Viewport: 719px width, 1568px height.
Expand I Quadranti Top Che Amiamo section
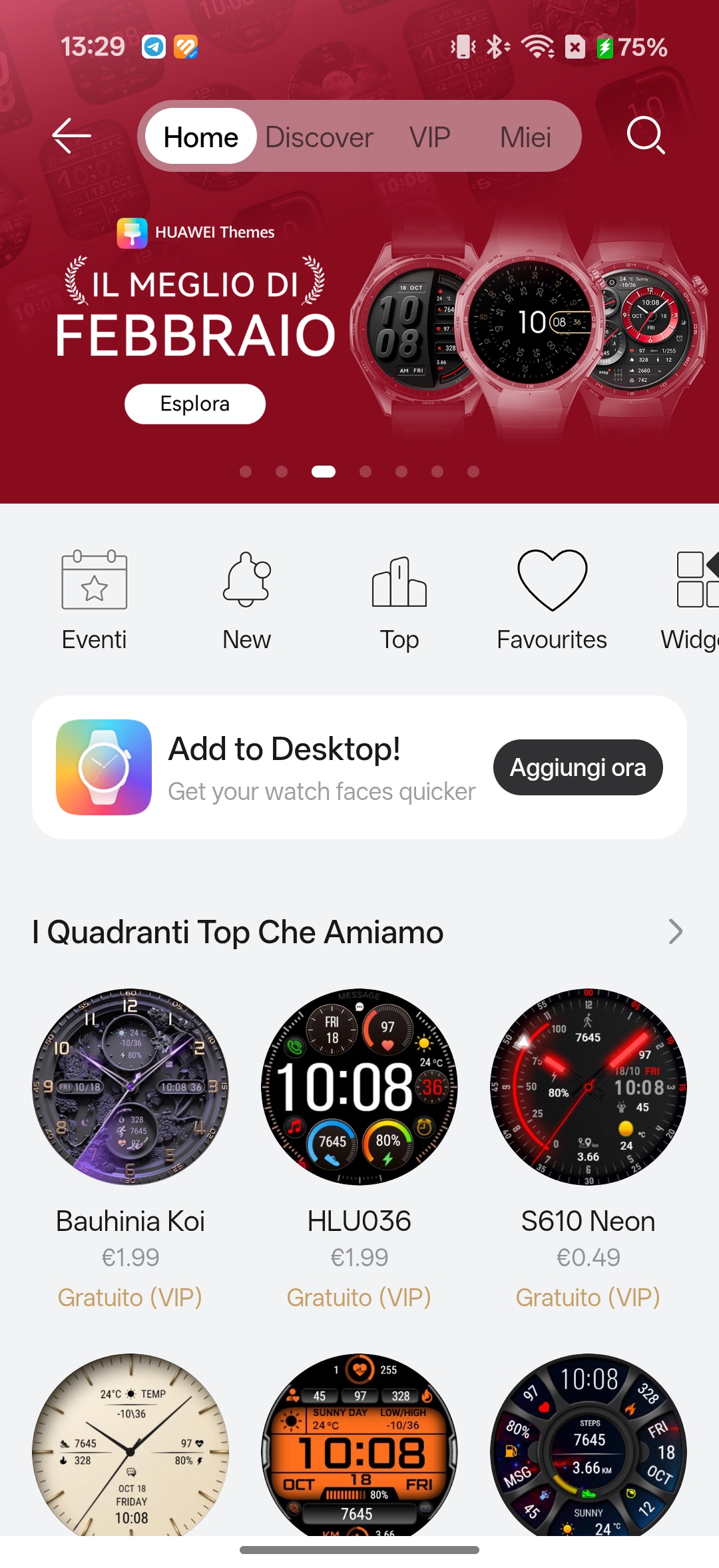pyautogui.click(x=675, y=931)
